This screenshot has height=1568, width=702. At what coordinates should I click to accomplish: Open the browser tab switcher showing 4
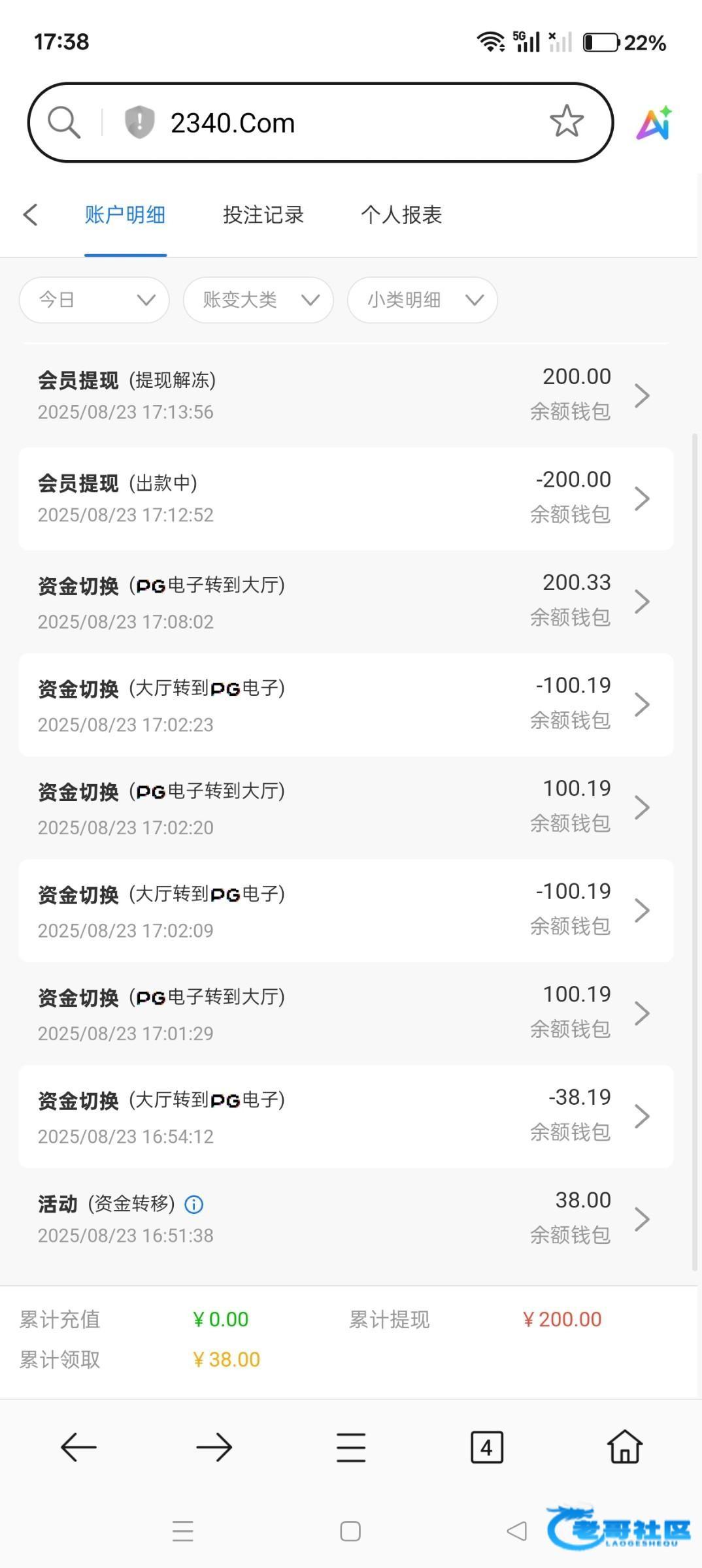487,1447
